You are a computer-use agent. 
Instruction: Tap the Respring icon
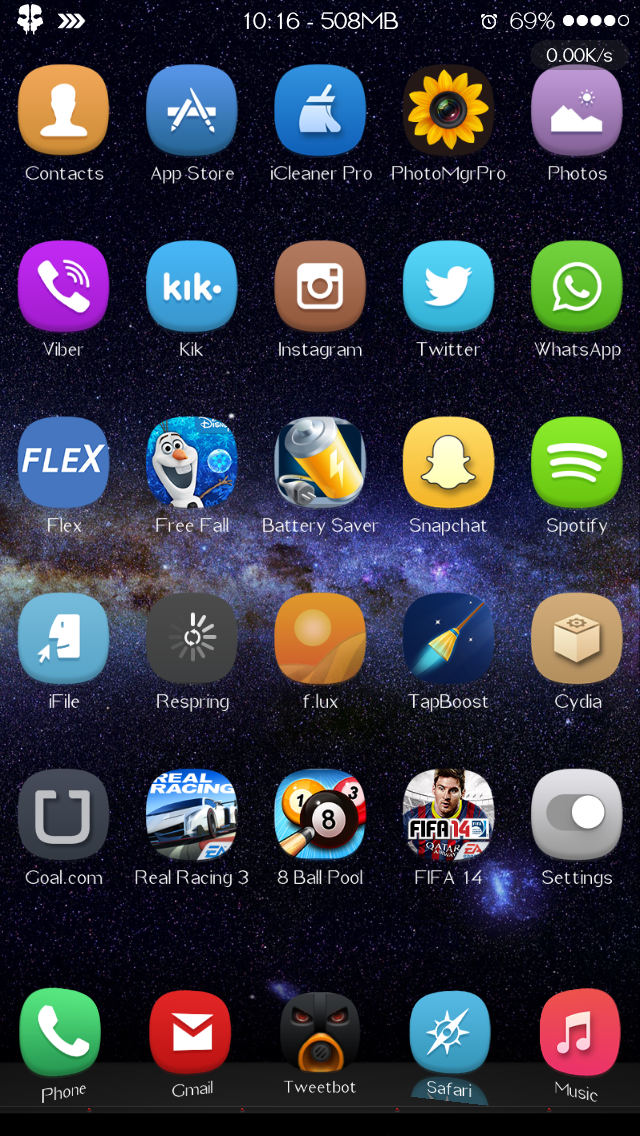(191, 638)
